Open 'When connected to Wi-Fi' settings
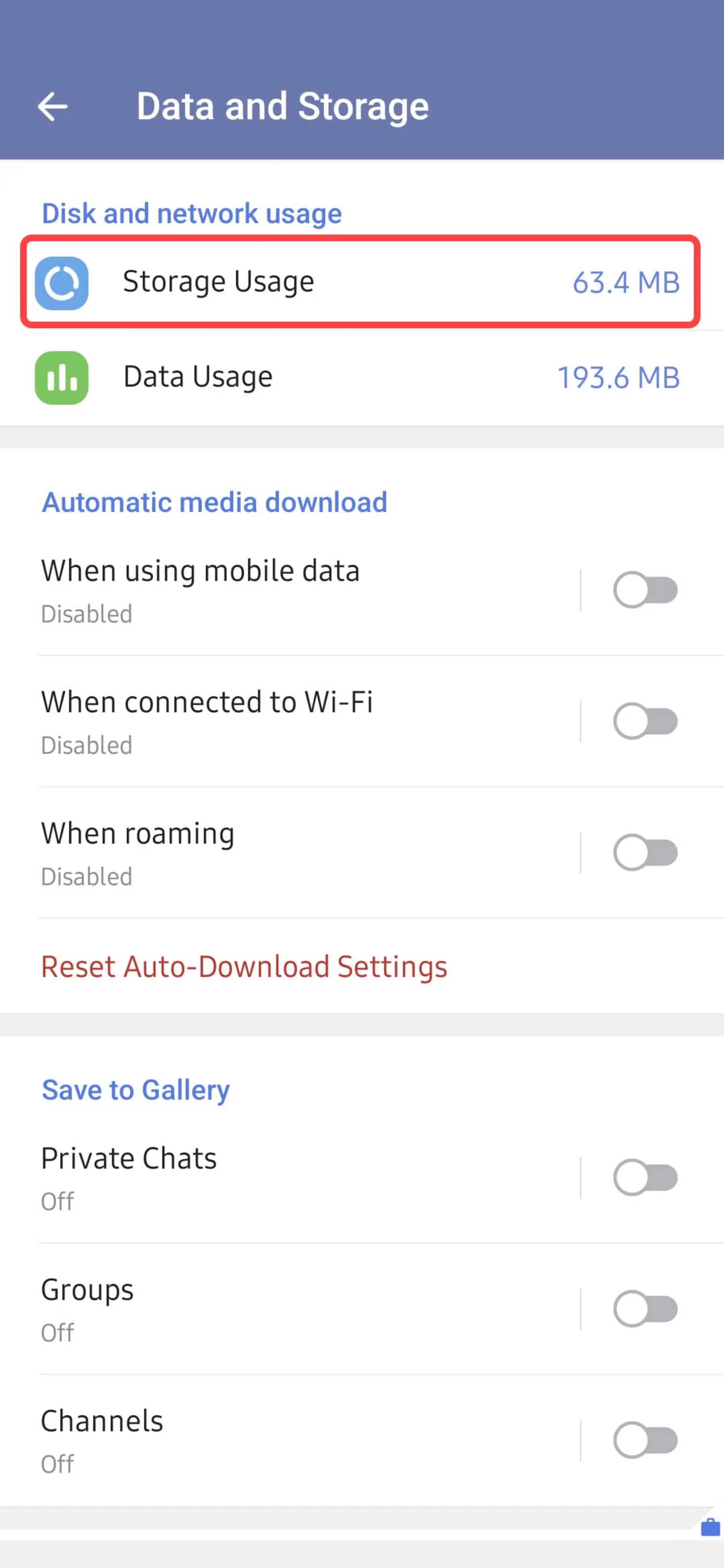This screenshot has width=724, height=1568. click(304, 721)
